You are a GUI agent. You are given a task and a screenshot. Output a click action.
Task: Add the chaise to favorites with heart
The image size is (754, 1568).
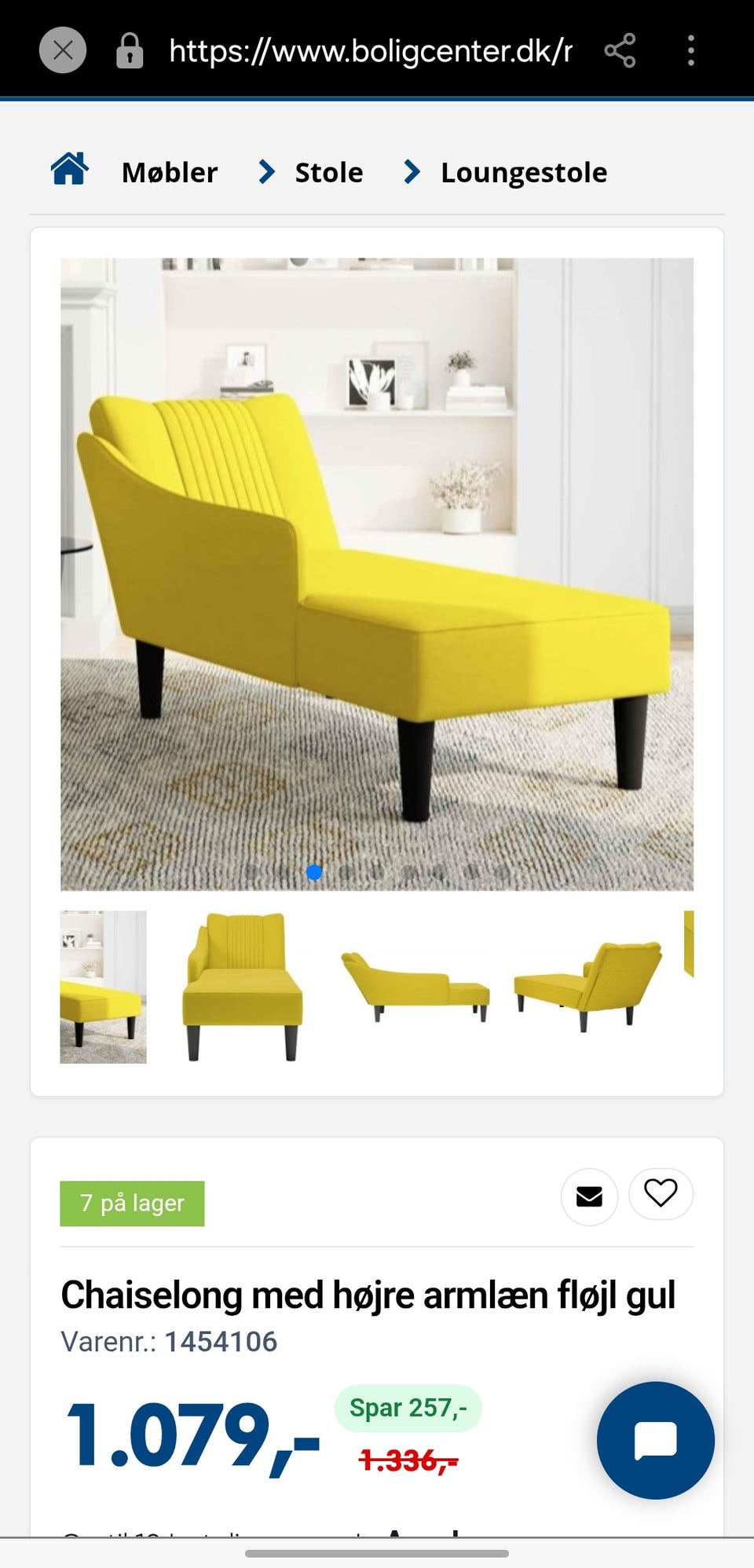[661, 1194]
